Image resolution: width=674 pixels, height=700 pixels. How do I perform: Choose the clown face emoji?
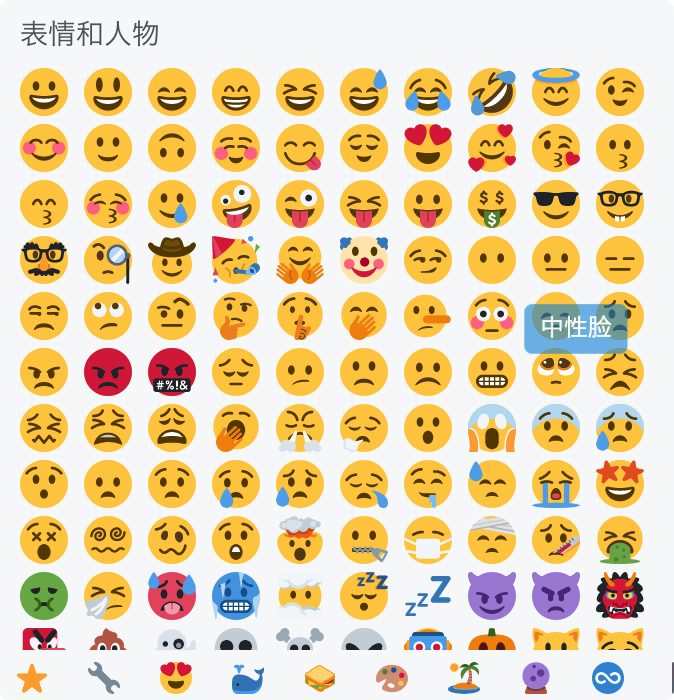(364, 260)
